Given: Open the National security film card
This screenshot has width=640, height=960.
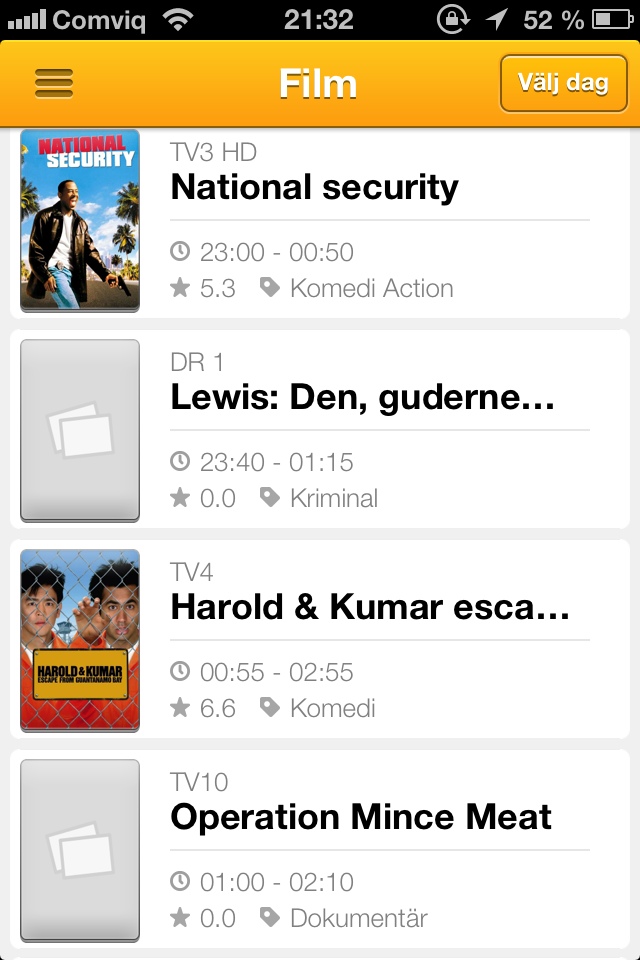Looking at the screenshot, I should (x=320, y=225).
